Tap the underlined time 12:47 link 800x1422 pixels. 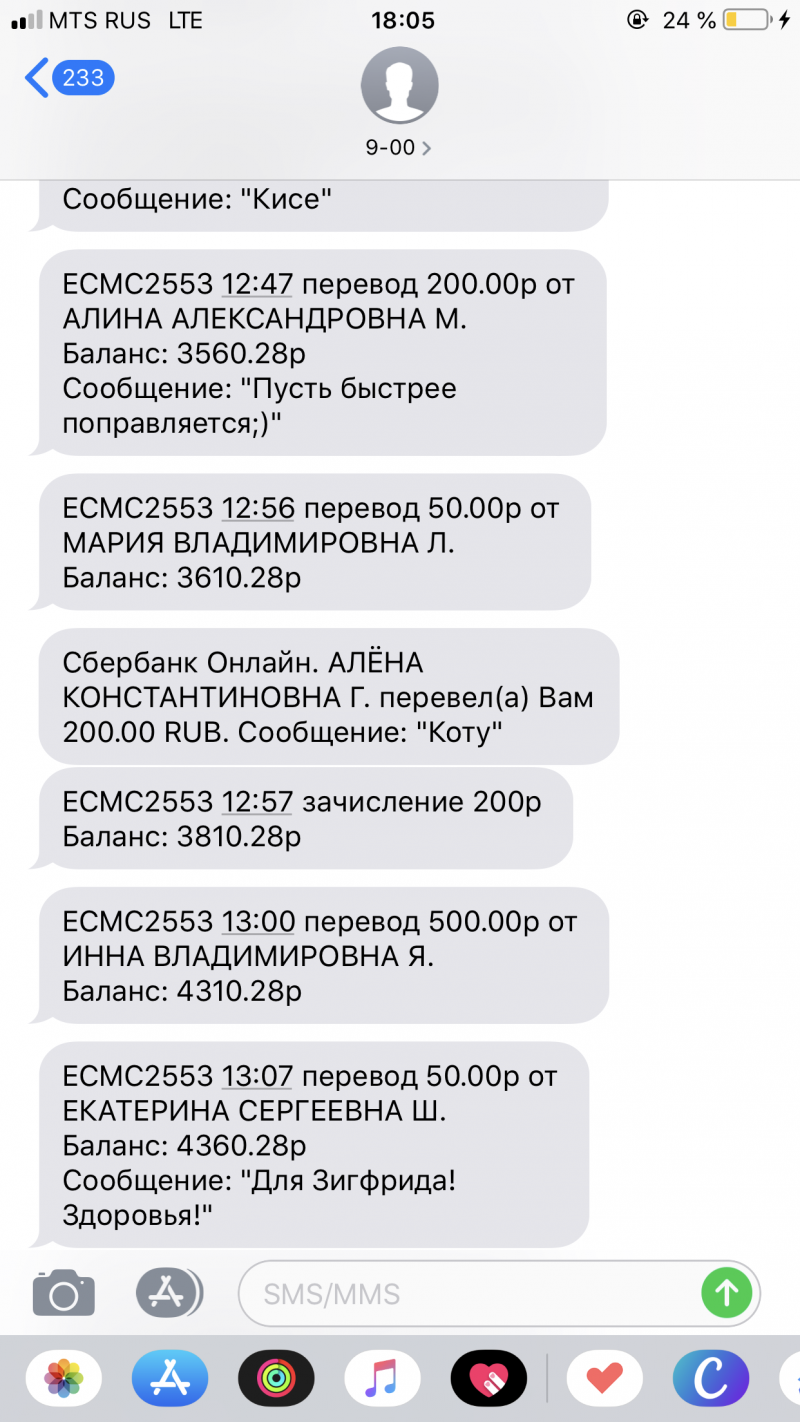click(x=257, y=284)
